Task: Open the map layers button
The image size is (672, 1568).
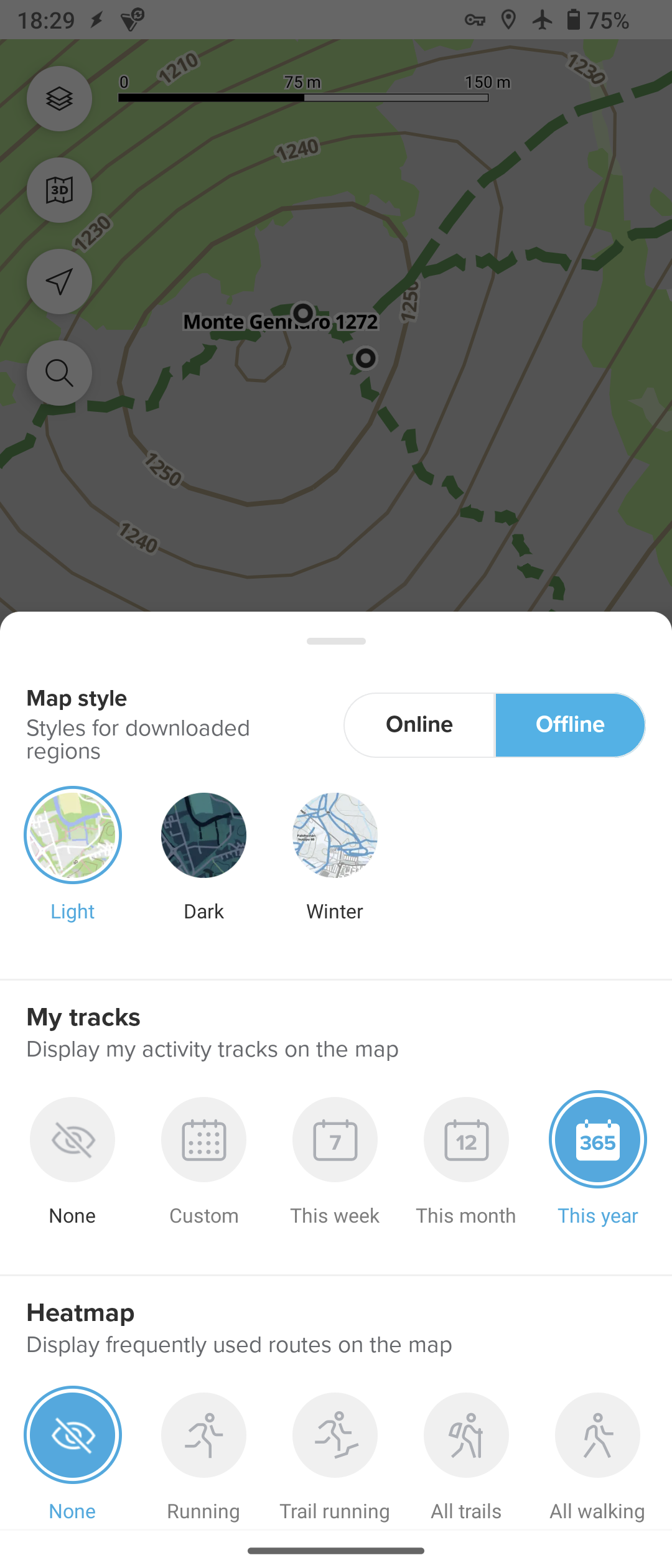Action: pos(59,99)
